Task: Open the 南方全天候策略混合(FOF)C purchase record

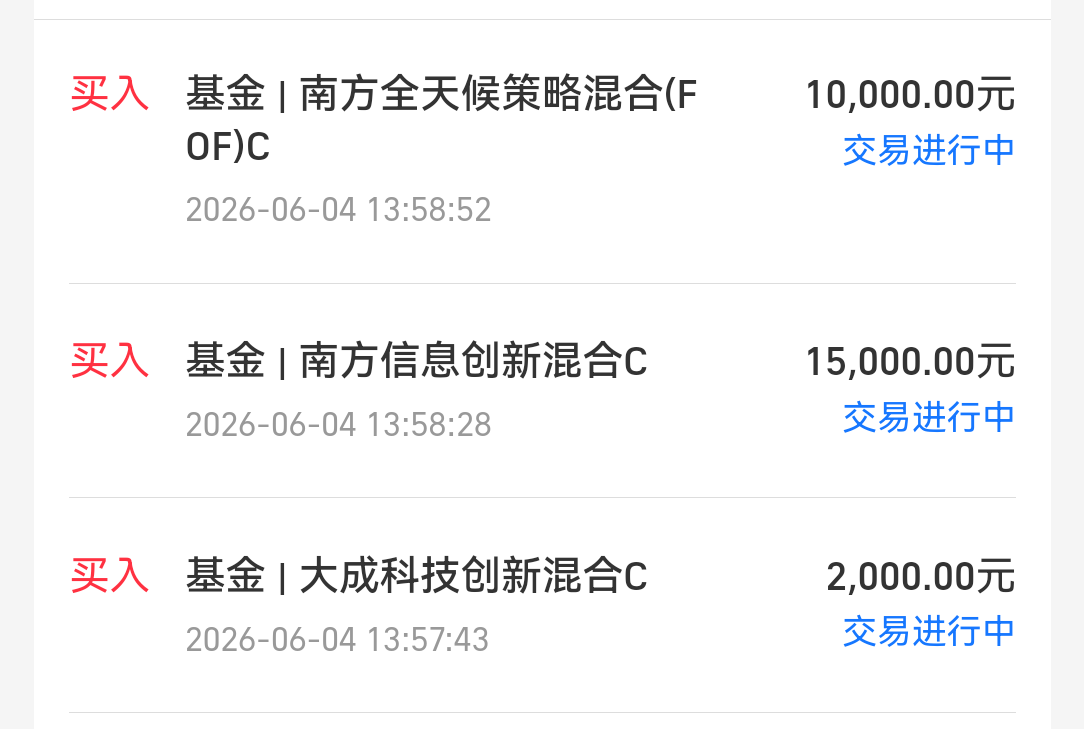Action: (542, 151)
